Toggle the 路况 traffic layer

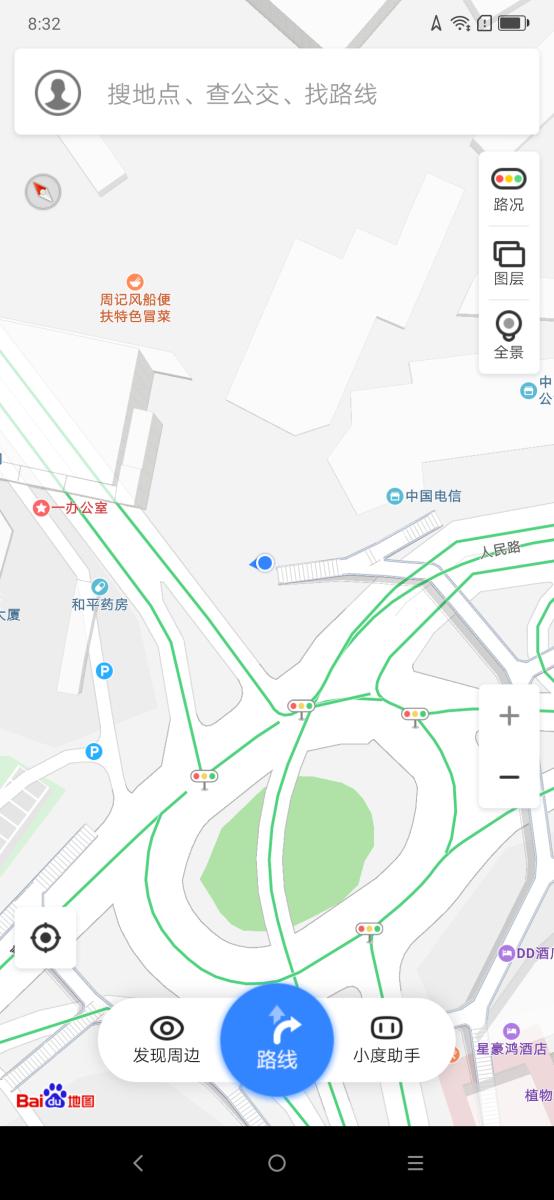coord(509,190)
